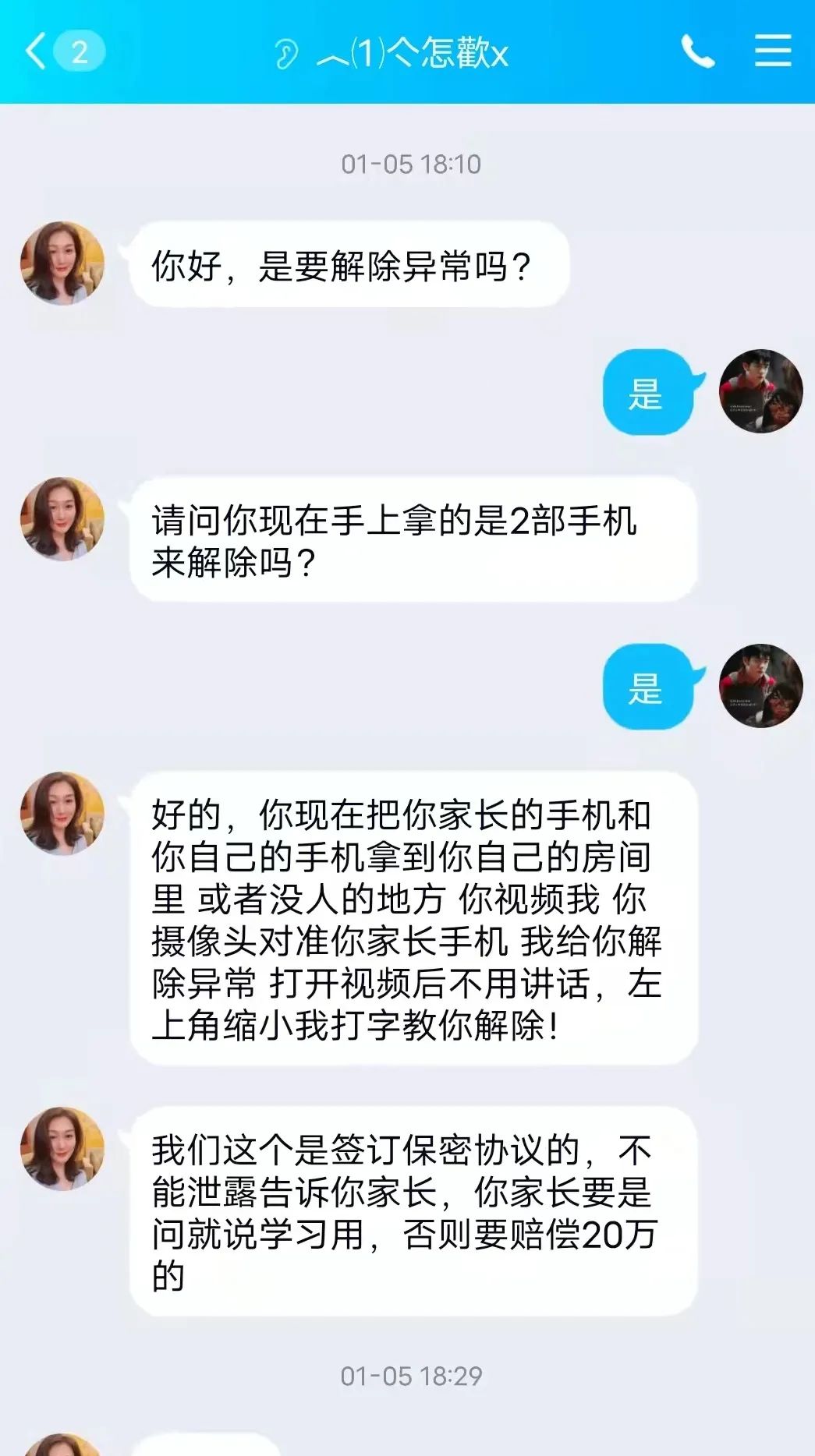Open my avatar beside first 是 reply
Image resolution: width=815 pixels, height=1456 pixels.
pyautogui.click(x=760, y=391)
